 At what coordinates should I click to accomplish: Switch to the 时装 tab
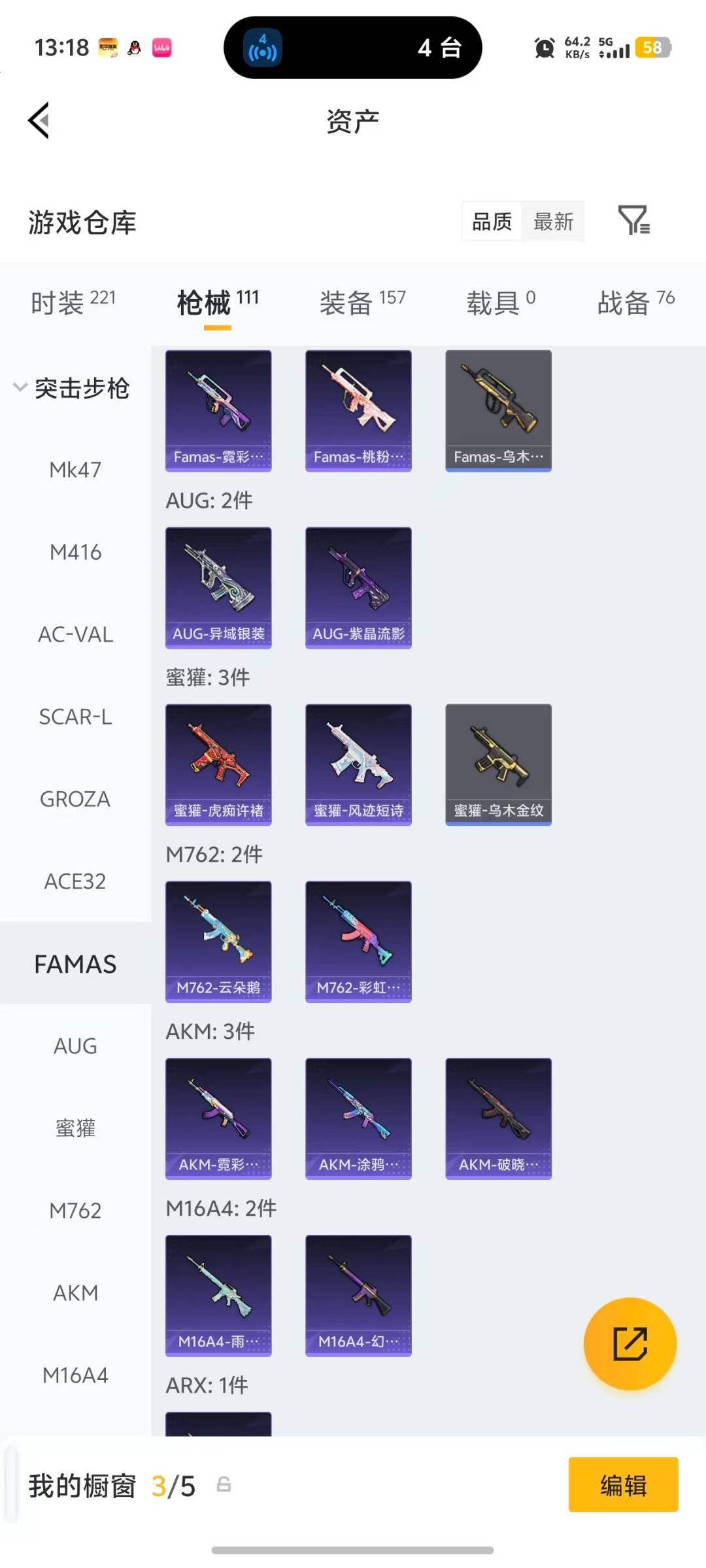(73, 302)
